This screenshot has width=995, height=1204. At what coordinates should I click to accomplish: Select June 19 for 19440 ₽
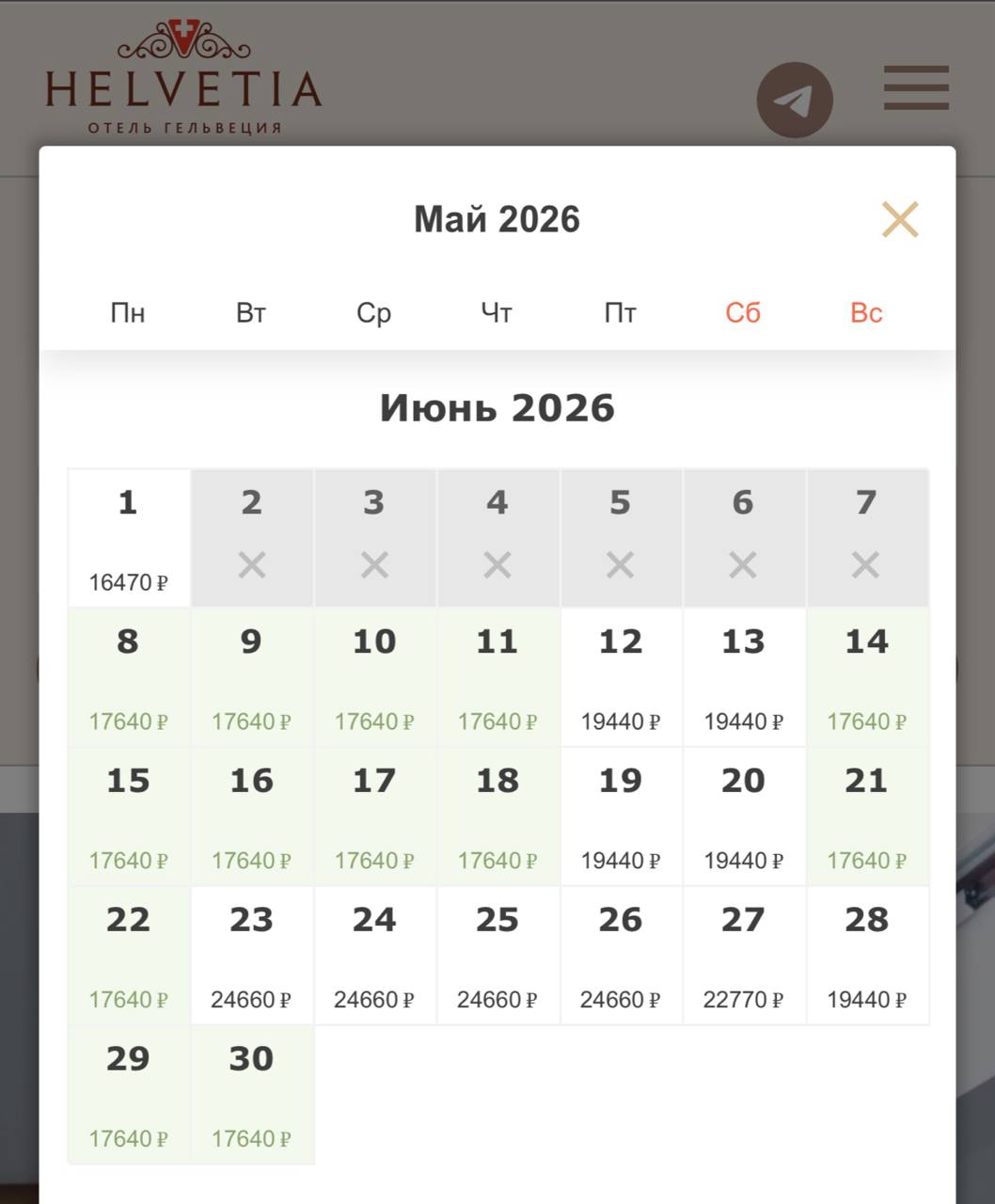[x=621, y=816]
